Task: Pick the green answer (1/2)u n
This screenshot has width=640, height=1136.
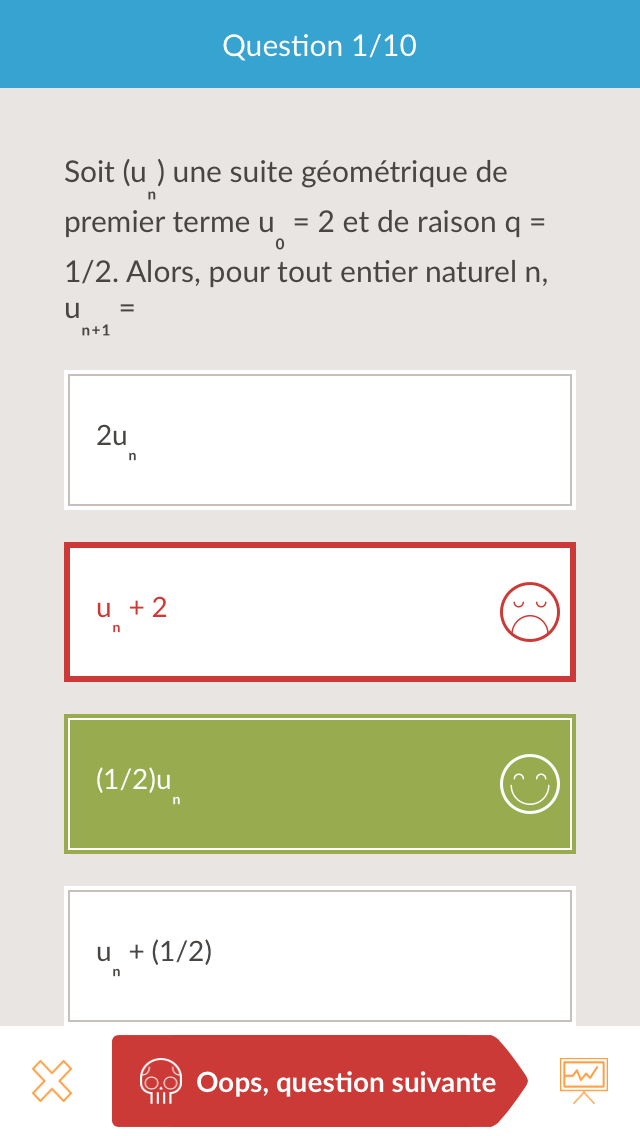Action: [320, 784]
